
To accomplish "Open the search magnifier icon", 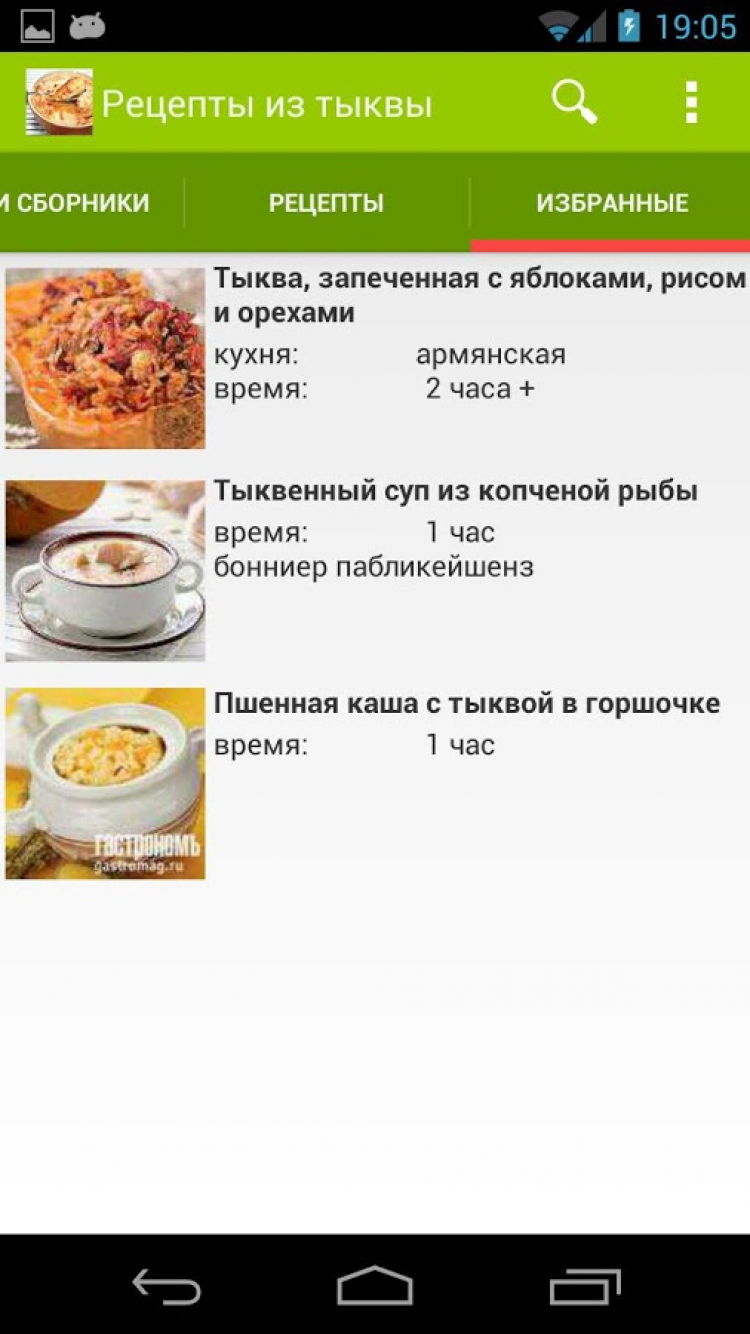I will click(x=574, y=102).
